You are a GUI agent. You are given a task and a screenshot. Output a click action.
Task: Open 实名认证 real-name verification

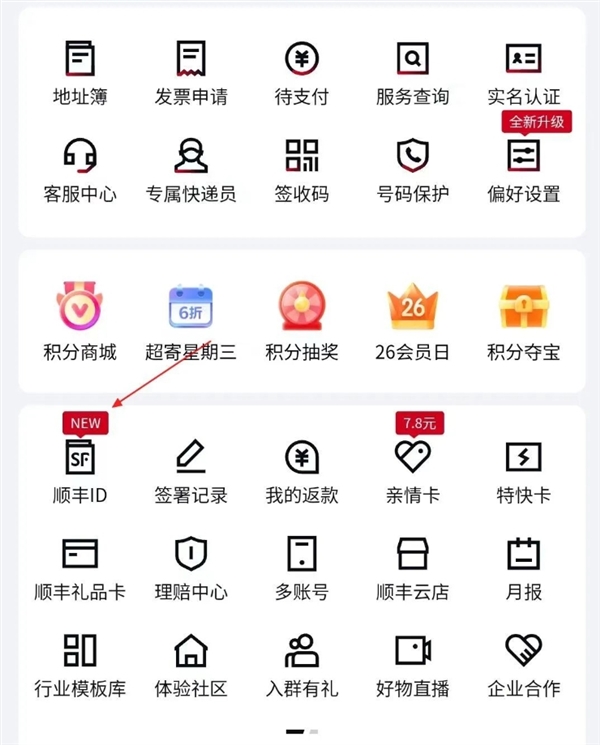(523, 60)
